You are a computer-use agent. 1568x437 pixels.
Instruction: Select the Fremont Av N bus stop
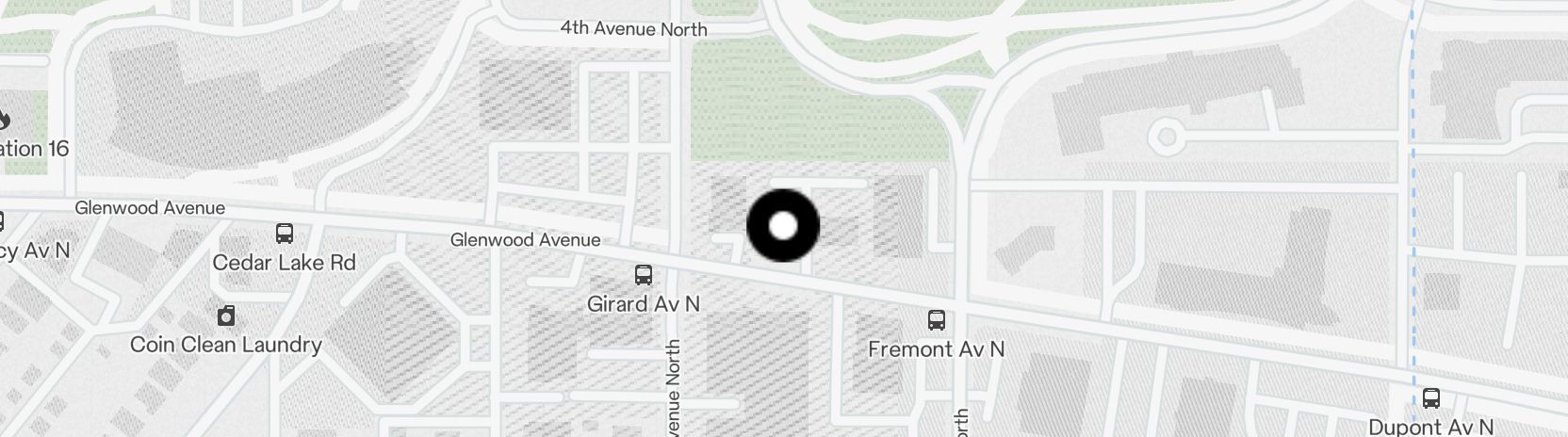point(936,320)
